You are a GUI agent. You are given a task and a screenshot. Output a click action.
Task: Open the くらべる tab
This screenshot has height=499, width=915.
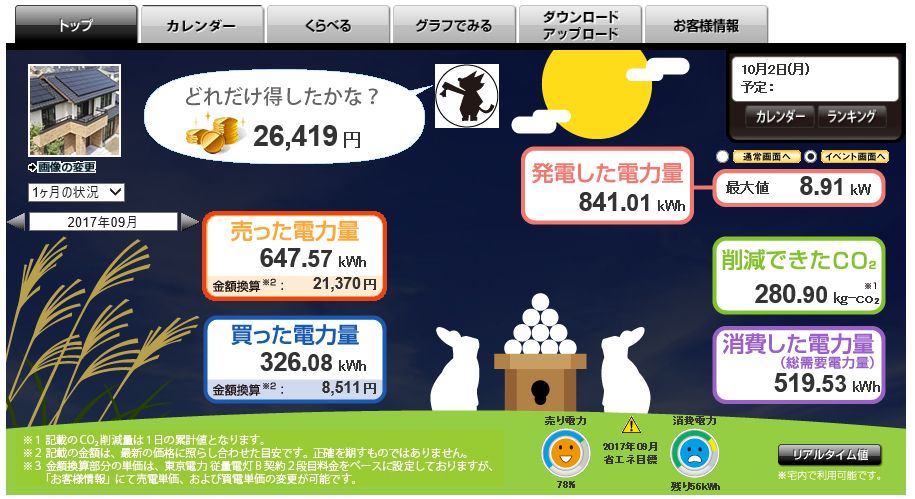(327, 27)
